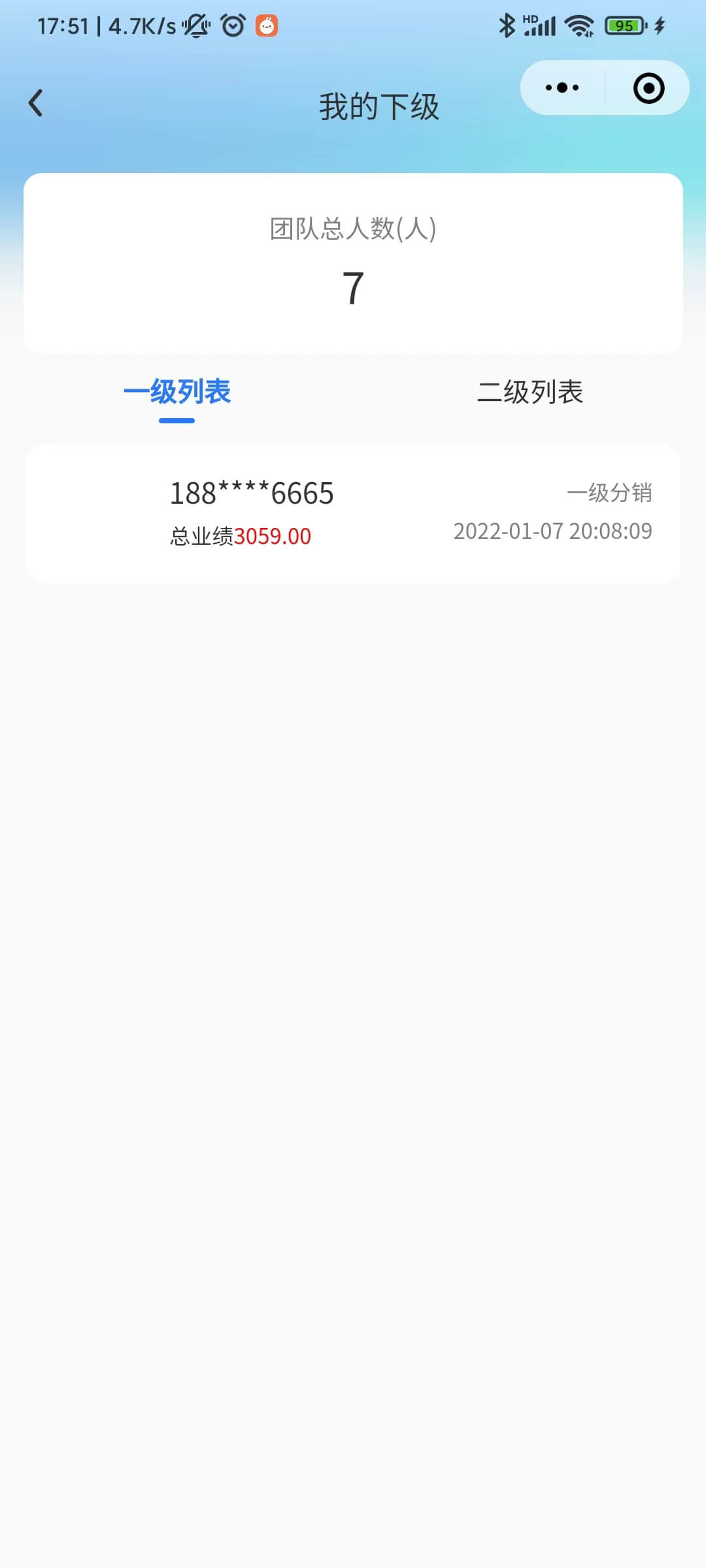Go back using the top-left arrow
This screenshot has height=1568, width=706.
[36, 103]
